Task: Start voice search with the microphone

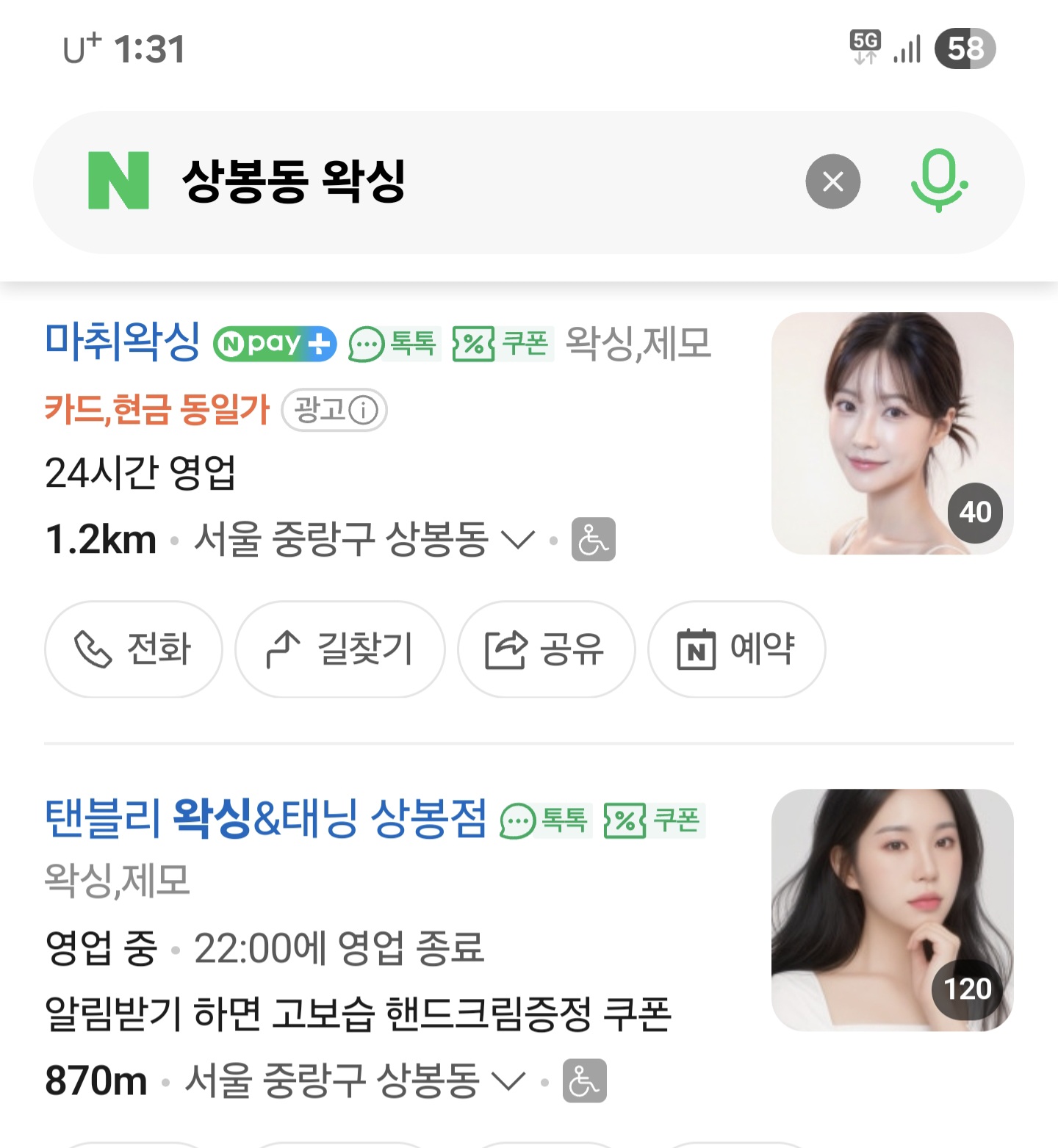Action: pyautogui.click(x=939, y=181)
